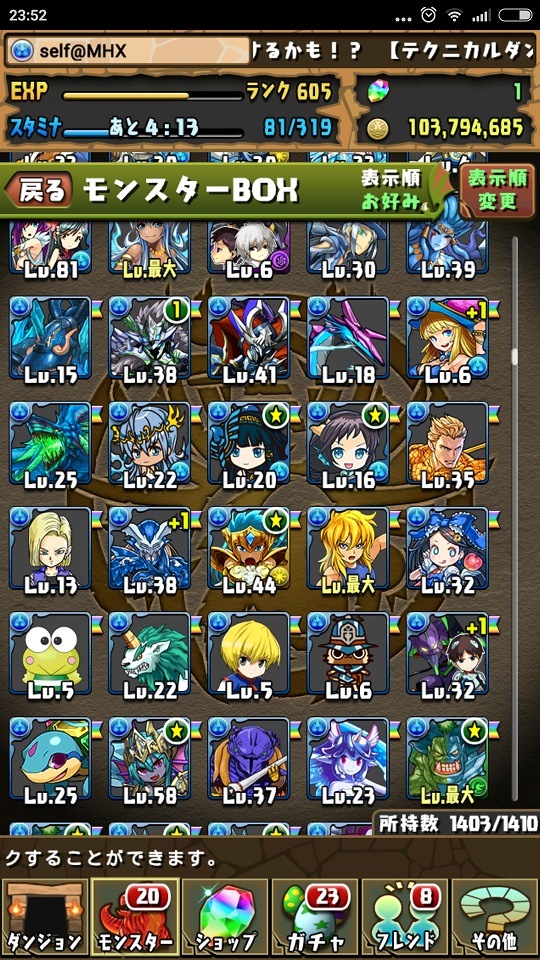Screen dimensions: 540x960
Task: Select the Lv.35 orange-armored hero monster
Action: pyautogui.click(x=447, y=445)
